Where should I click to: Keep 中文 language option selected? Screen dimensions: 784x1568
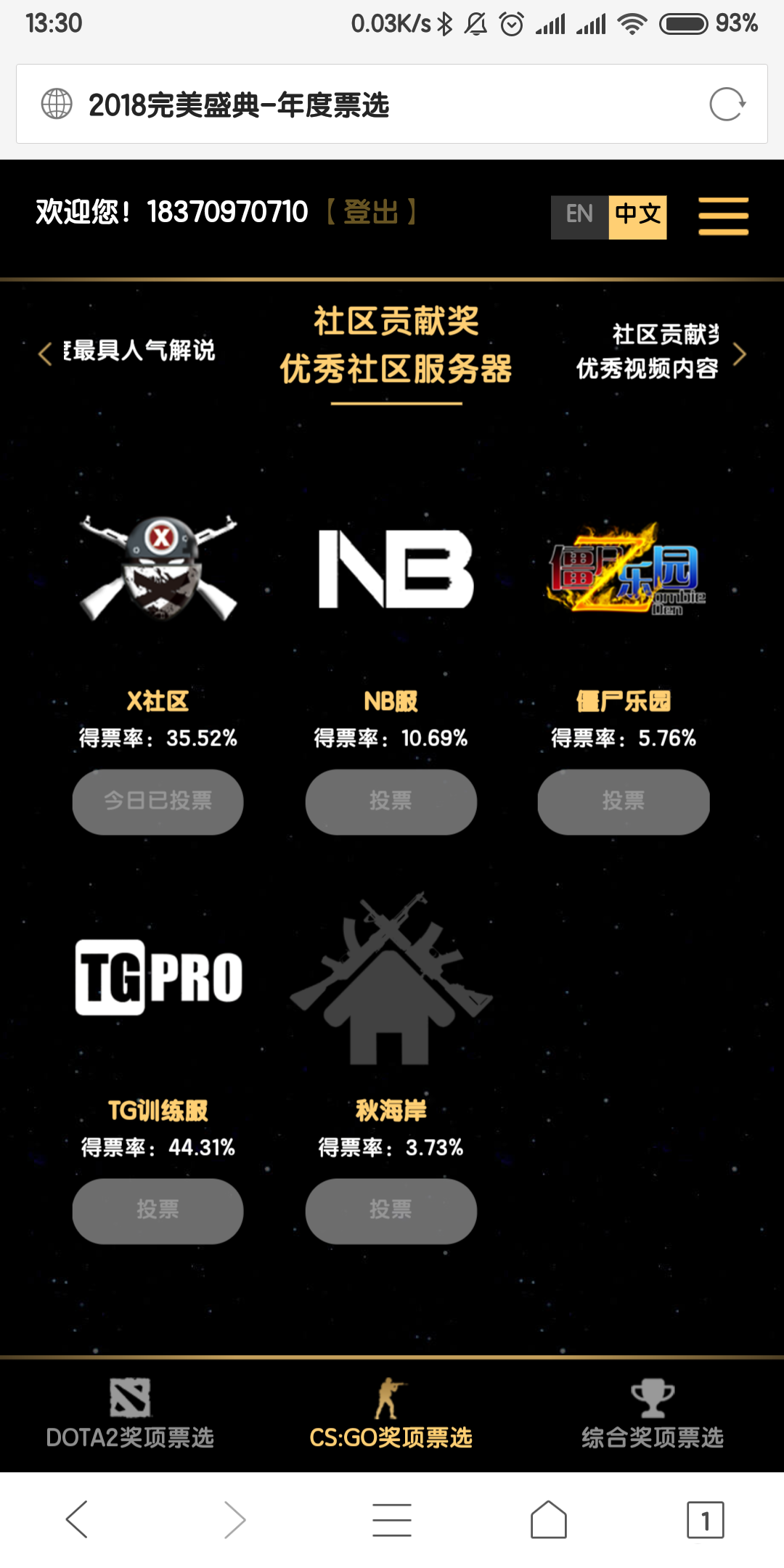pyautogui.click(x=637, y=215)
